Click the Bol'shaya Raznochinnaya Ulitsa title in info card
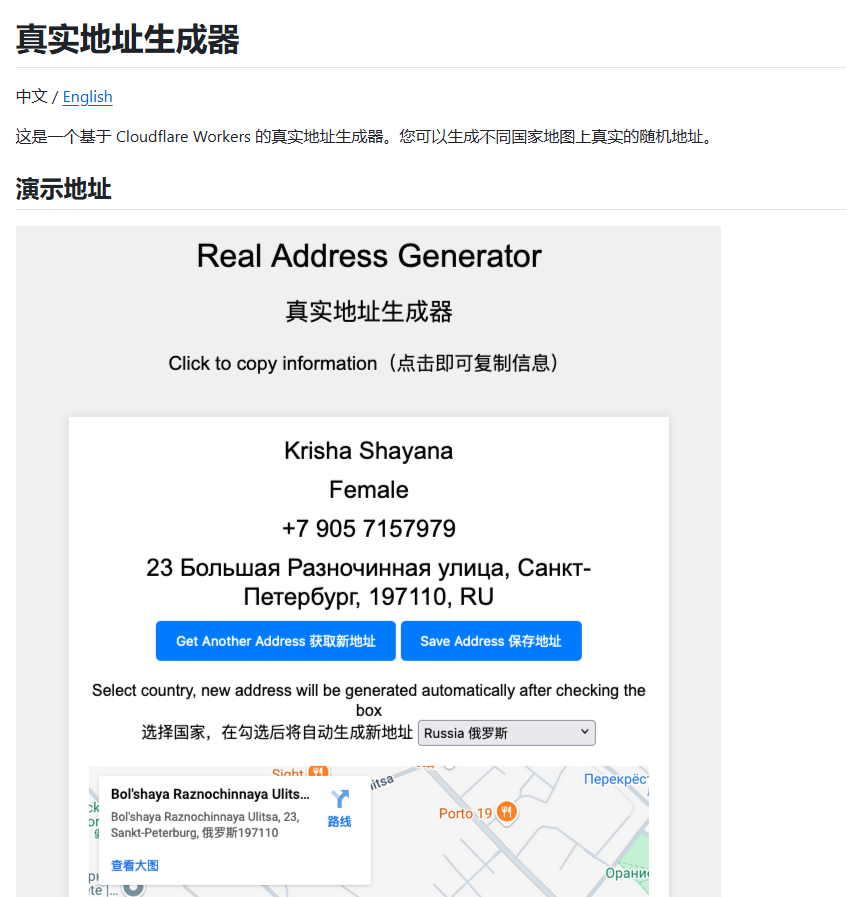This screenshot has height=897, width=851. coord(209,794)
